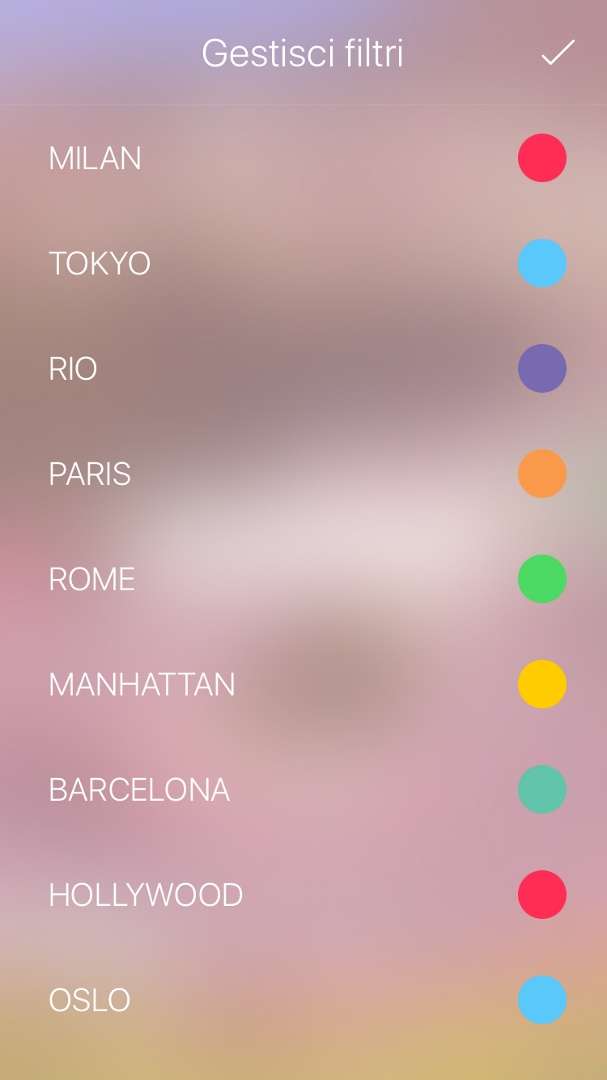Confirm filters with the checkmark
Viewport: 607px width, 1080px height.
557,53
